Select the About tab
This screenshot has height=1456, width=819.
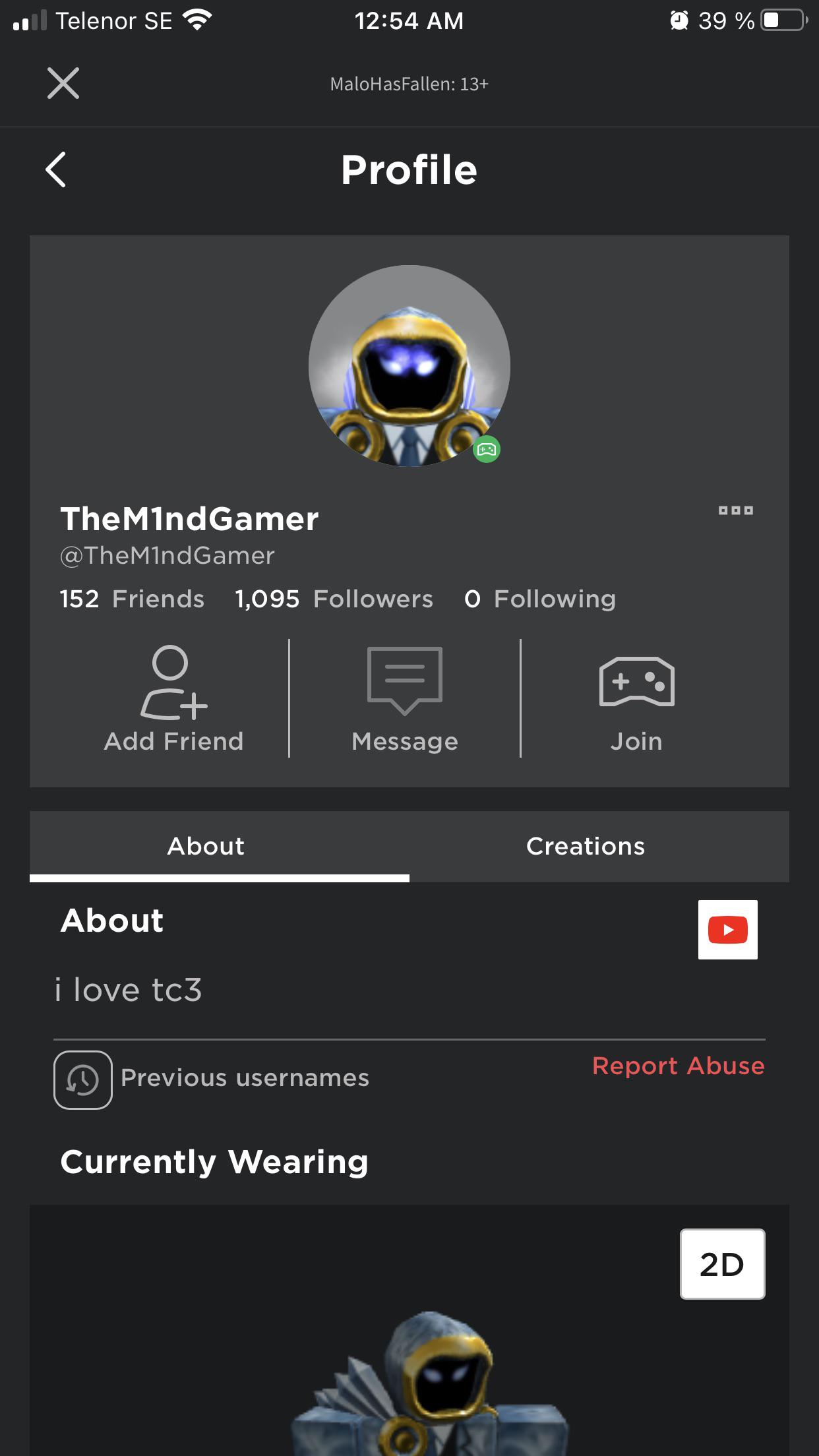(206, 846)
